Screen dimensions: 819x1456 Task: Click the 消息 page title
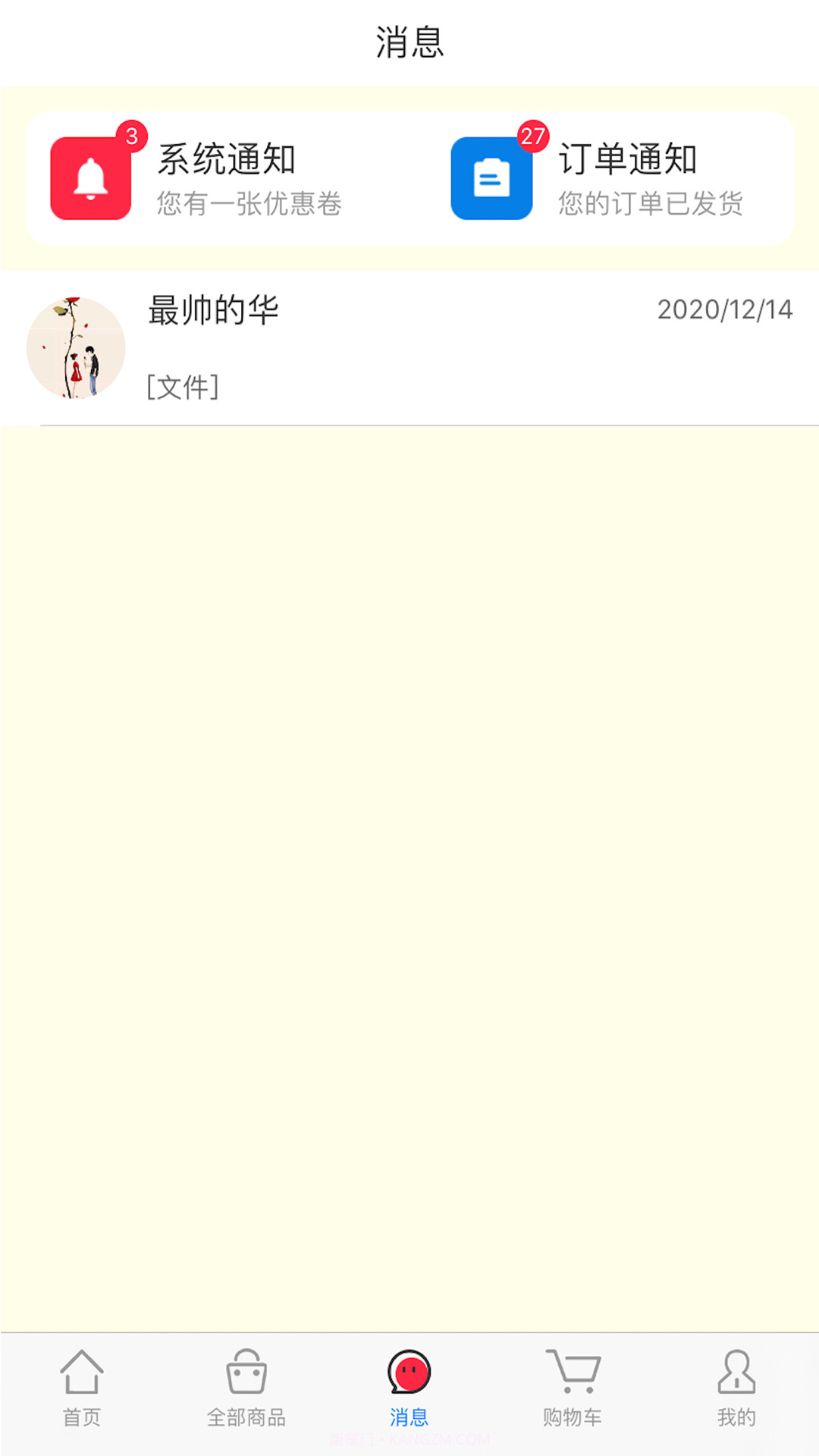(x=409, y=43)
